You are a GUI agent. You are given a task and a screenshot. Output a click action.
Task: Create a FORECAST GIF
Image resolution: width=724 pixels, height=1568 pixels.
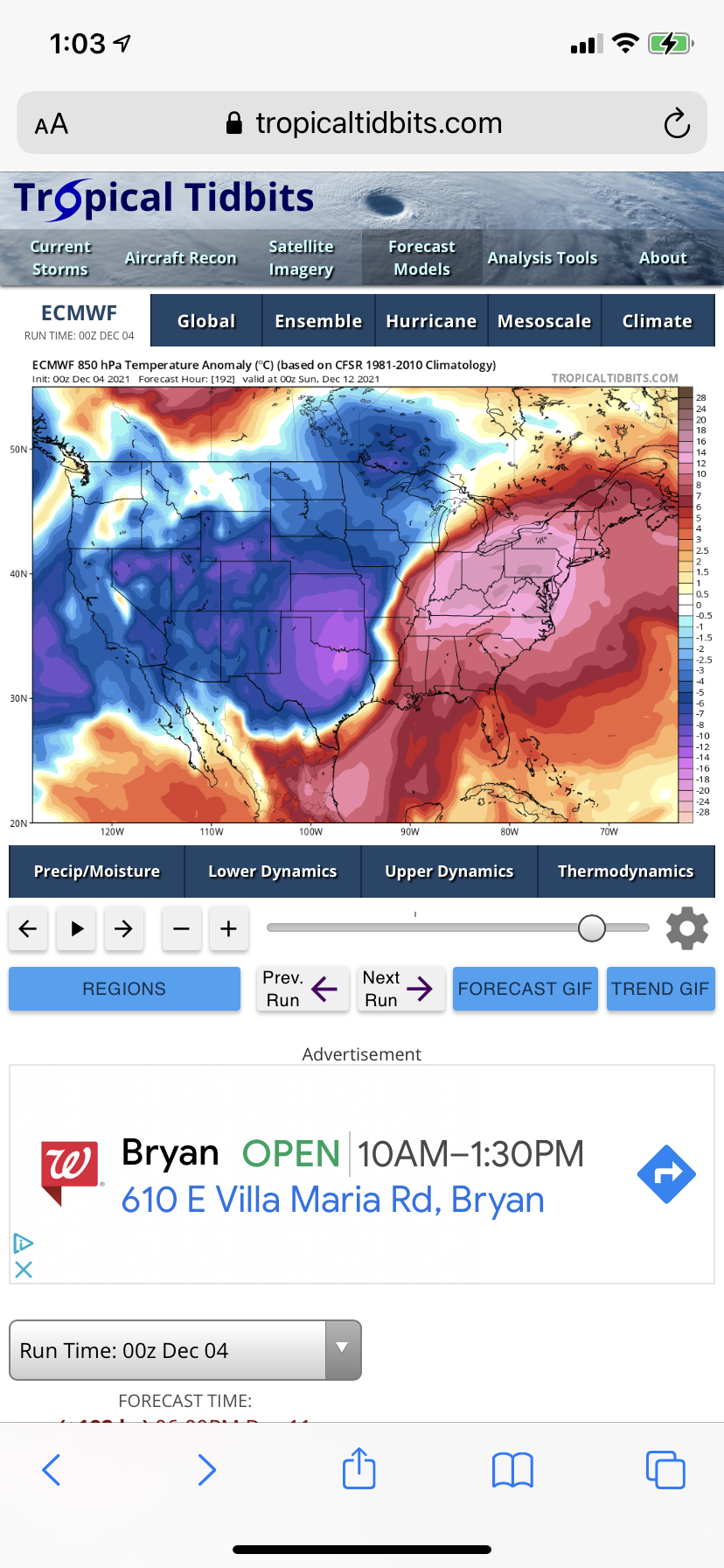(525, 989)
